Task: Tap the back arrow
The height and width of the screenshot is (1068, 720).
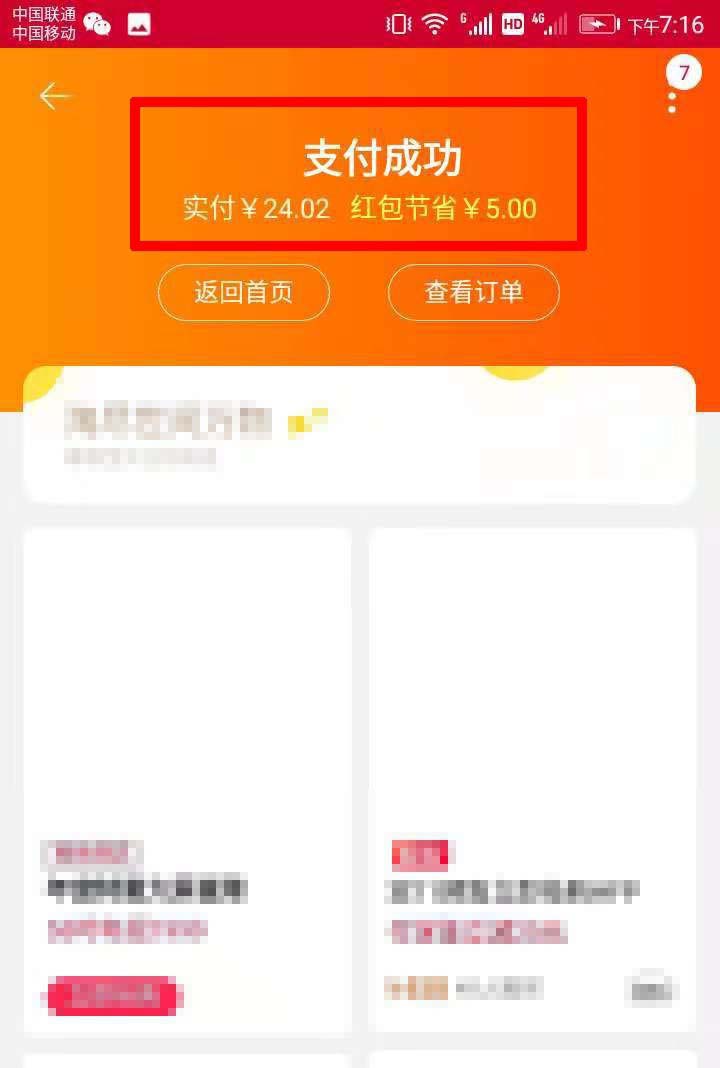Action: pyautogui.click(x=54, y=96)
